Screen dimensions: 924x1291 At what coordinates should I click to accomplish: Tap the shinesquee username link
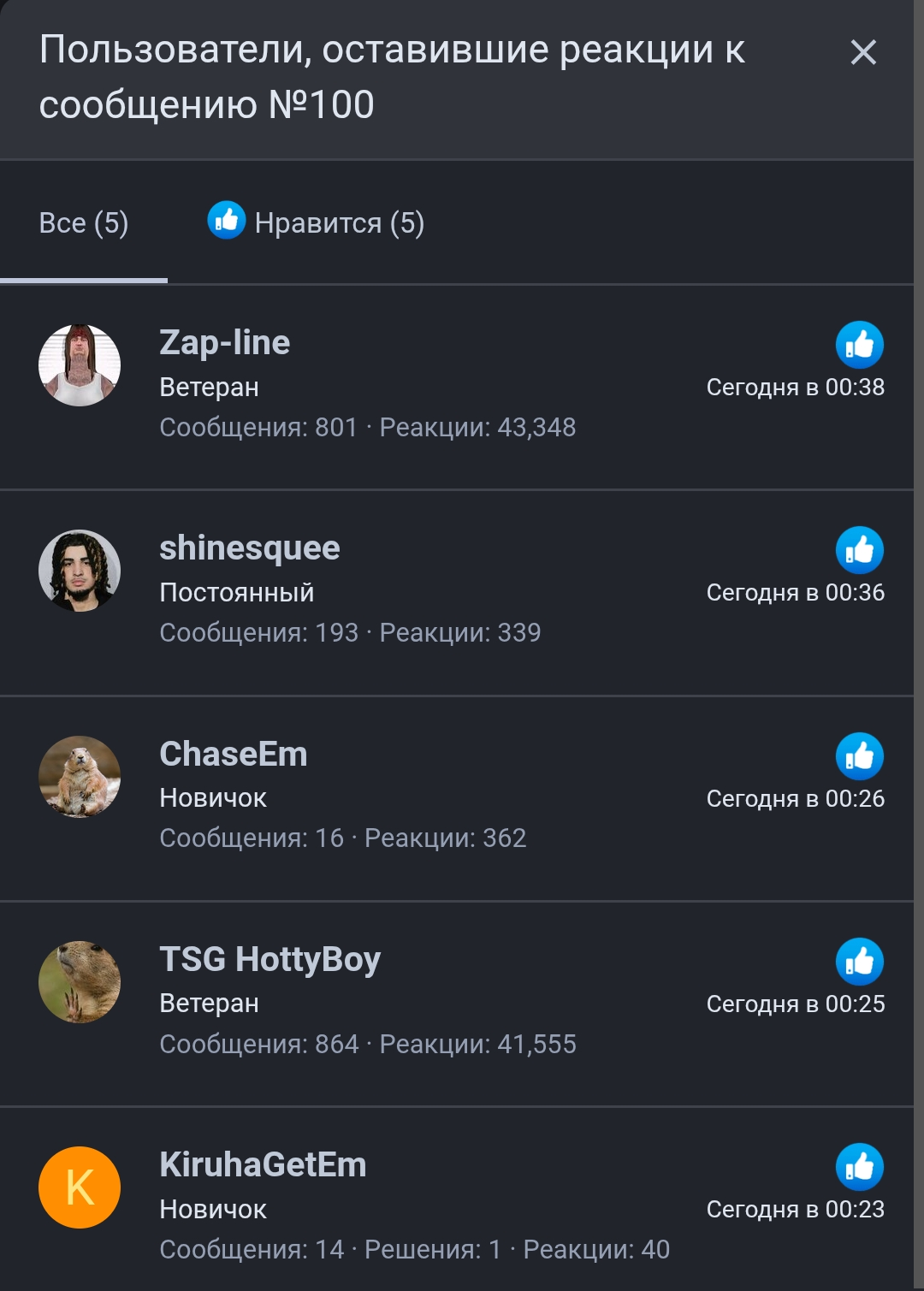249,548
